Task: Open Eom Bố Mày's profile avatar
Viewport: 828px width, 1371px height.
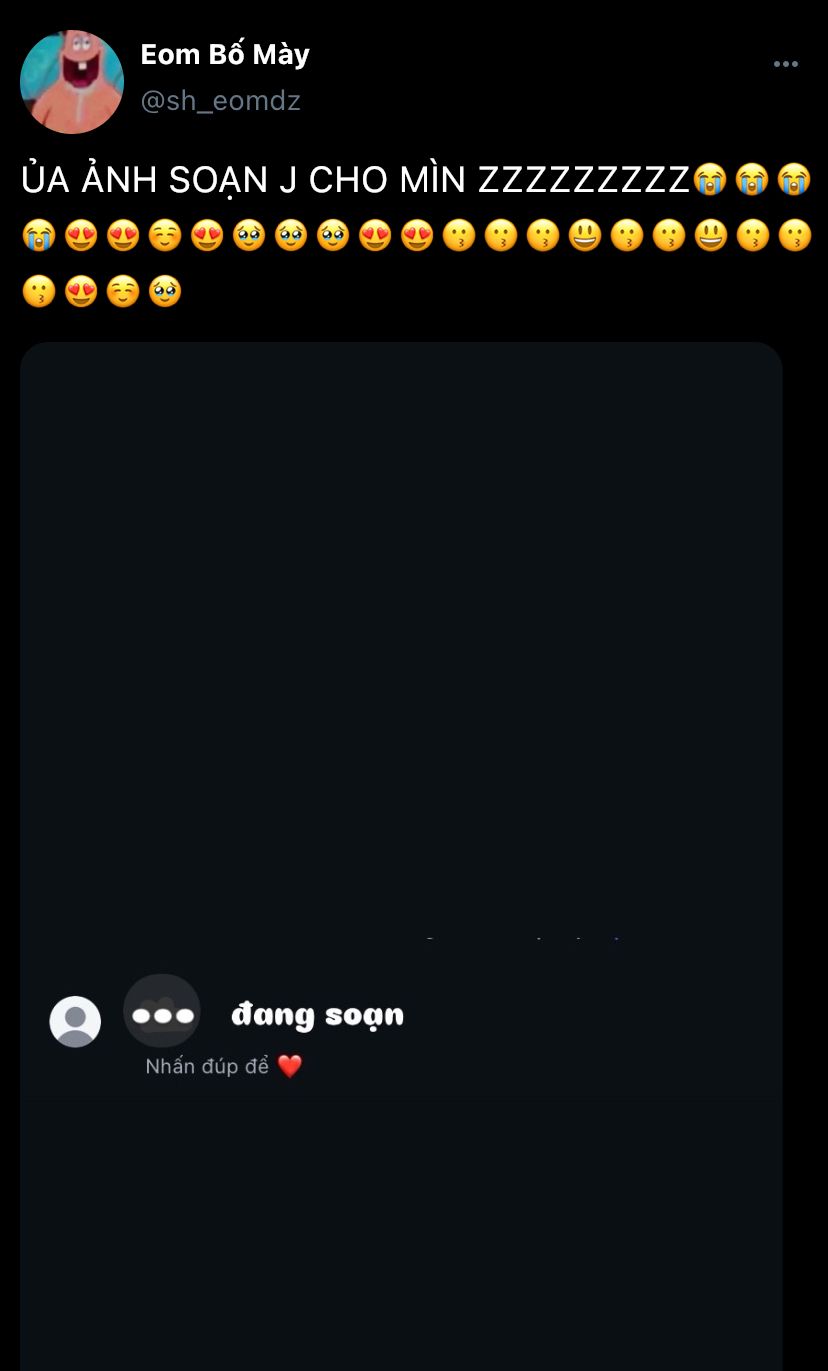Action: (x=72, y=82)
